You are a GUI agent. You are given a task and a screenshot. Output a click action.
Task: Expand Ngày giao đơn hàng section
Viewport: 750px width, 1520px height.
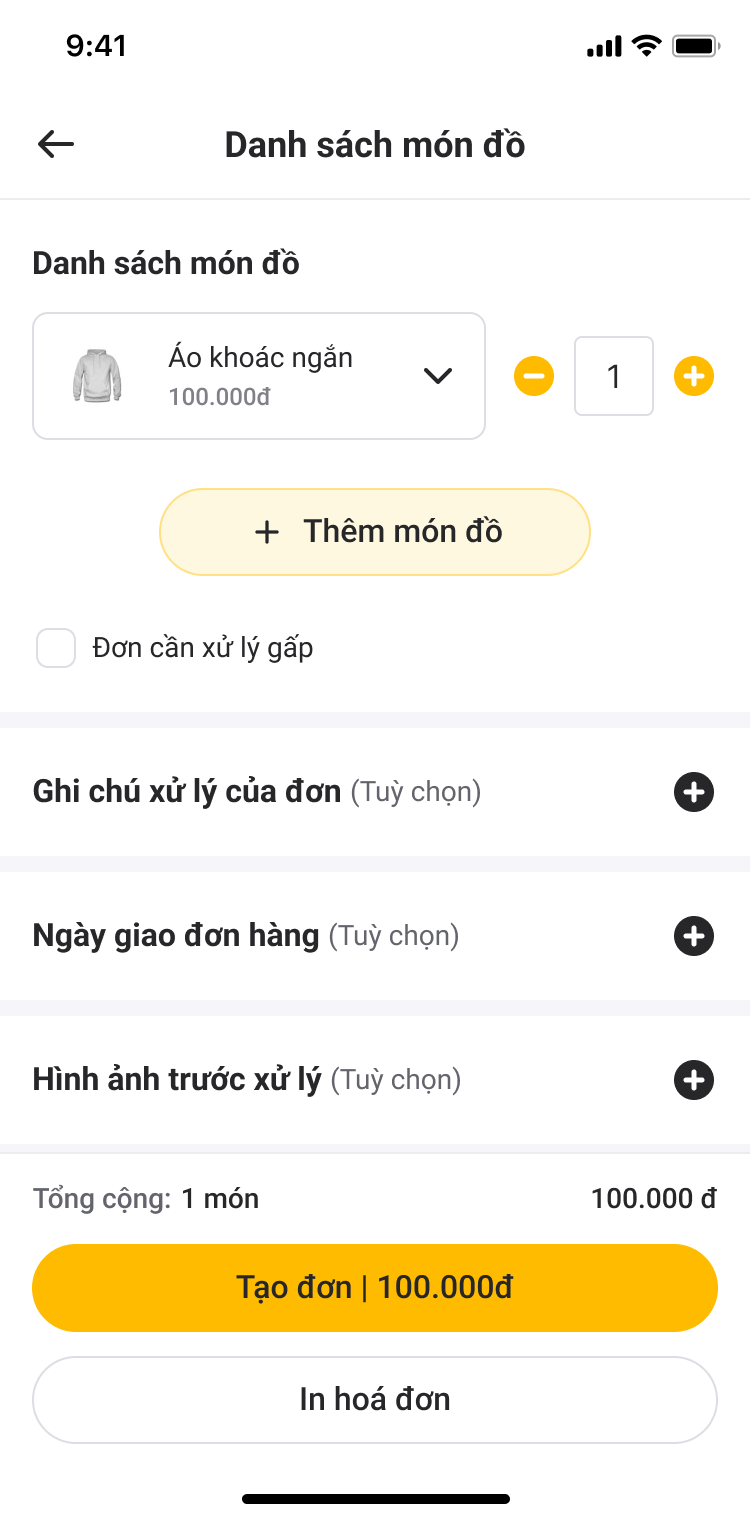pos(694,937)
